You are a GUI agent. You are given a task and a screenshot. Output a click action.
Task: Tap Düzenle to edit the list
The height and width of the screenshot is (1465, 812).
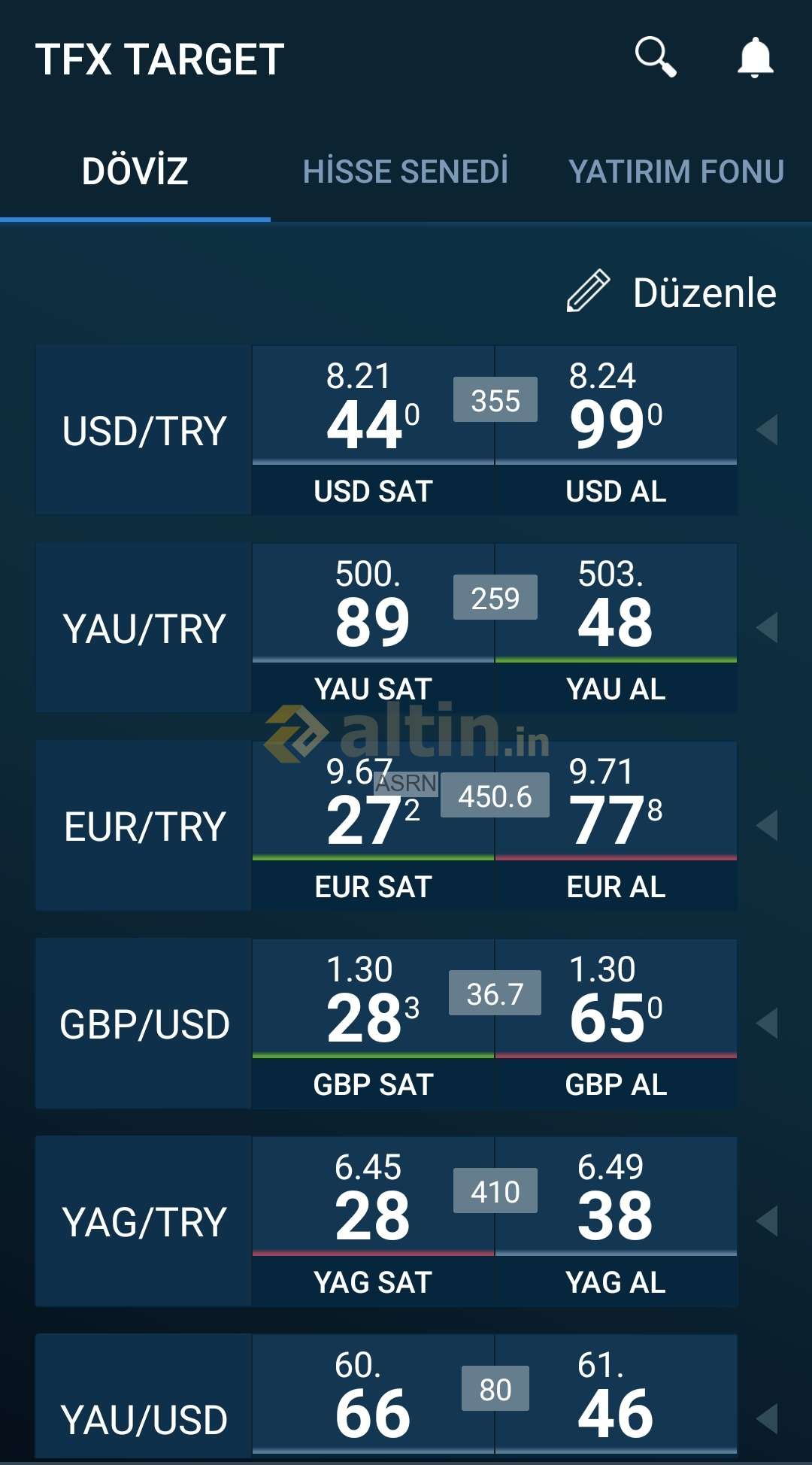pyautogui.click(x=671, y=292)
